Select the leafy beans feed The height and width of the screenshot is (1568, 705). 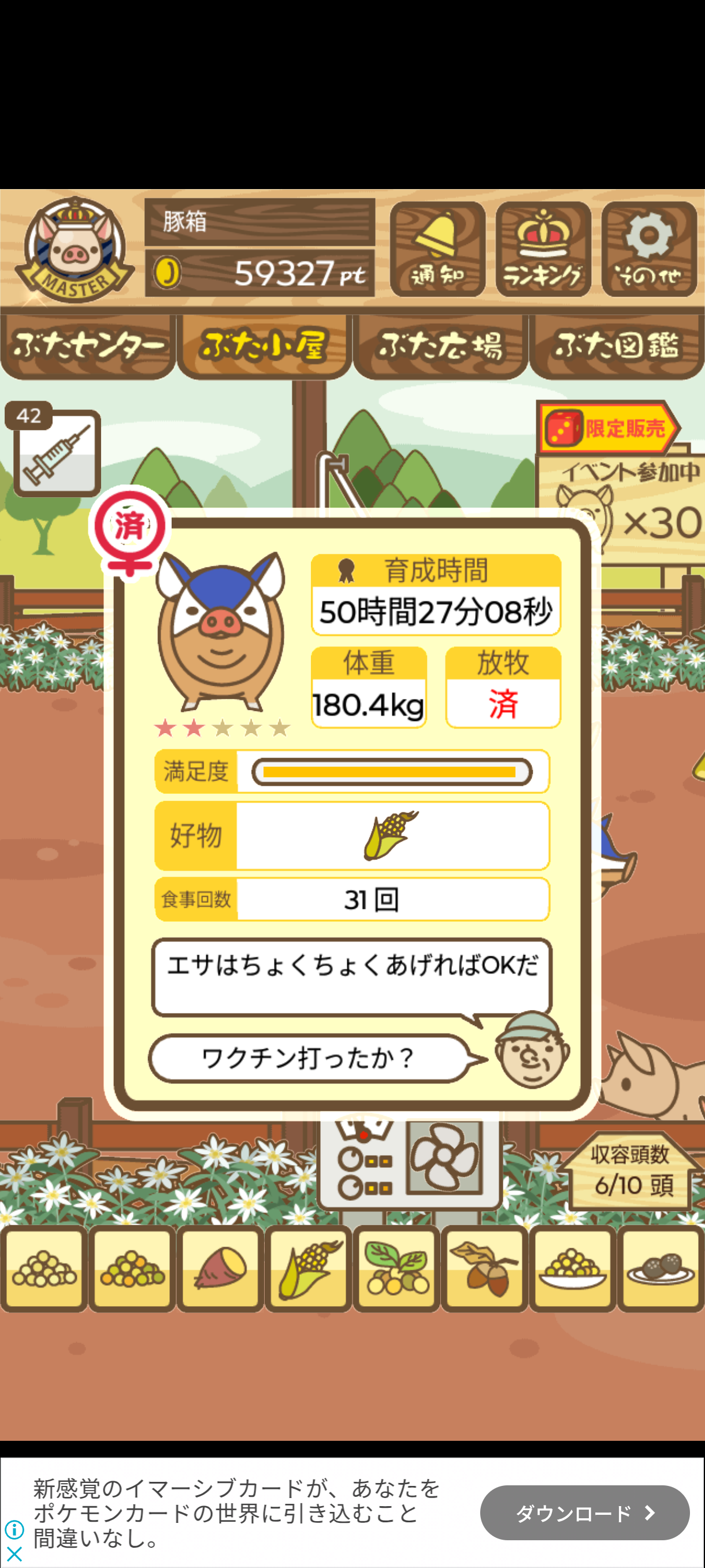pyautogui.click(x=396, y=1269)
